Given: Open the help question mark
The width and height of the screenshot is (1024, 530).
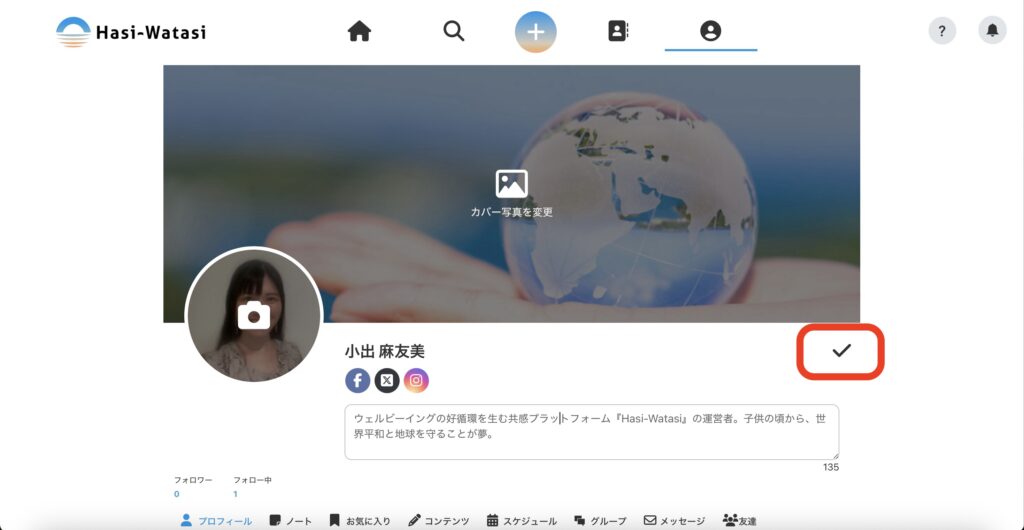Looking at the screenshot, I should coord(942,31).
